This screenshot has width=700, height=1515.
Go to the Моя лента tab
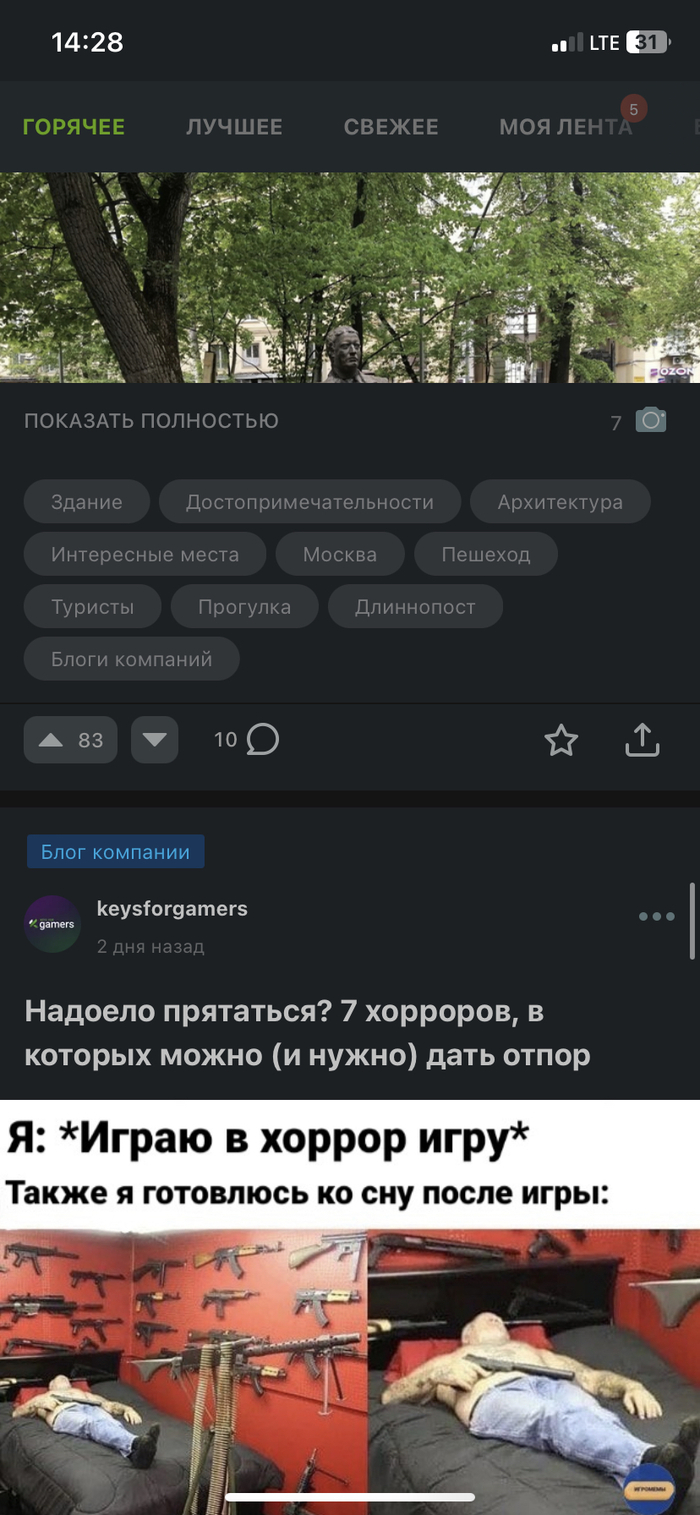[x=565, y=127]
